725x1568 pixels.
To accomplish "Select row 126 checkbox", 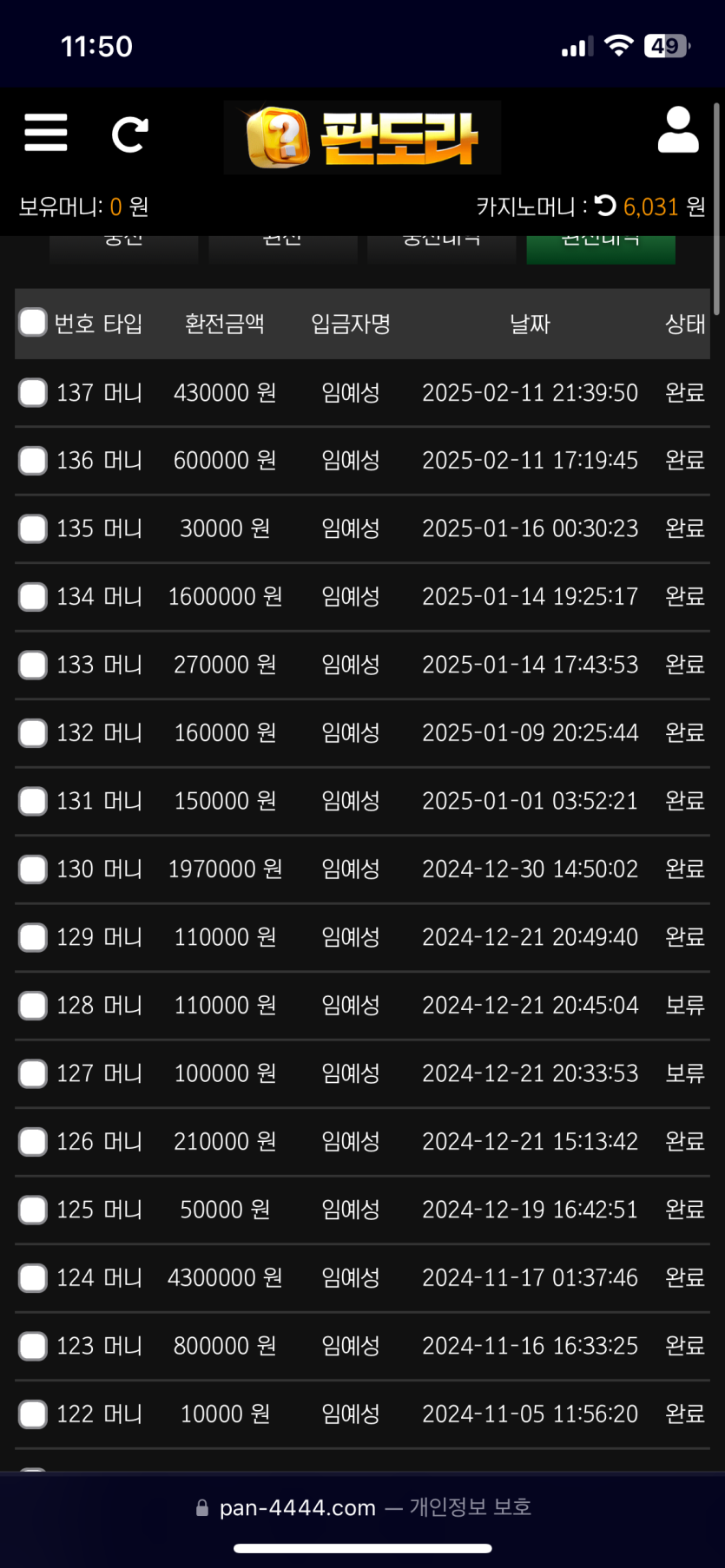I will click(33, 1142).
